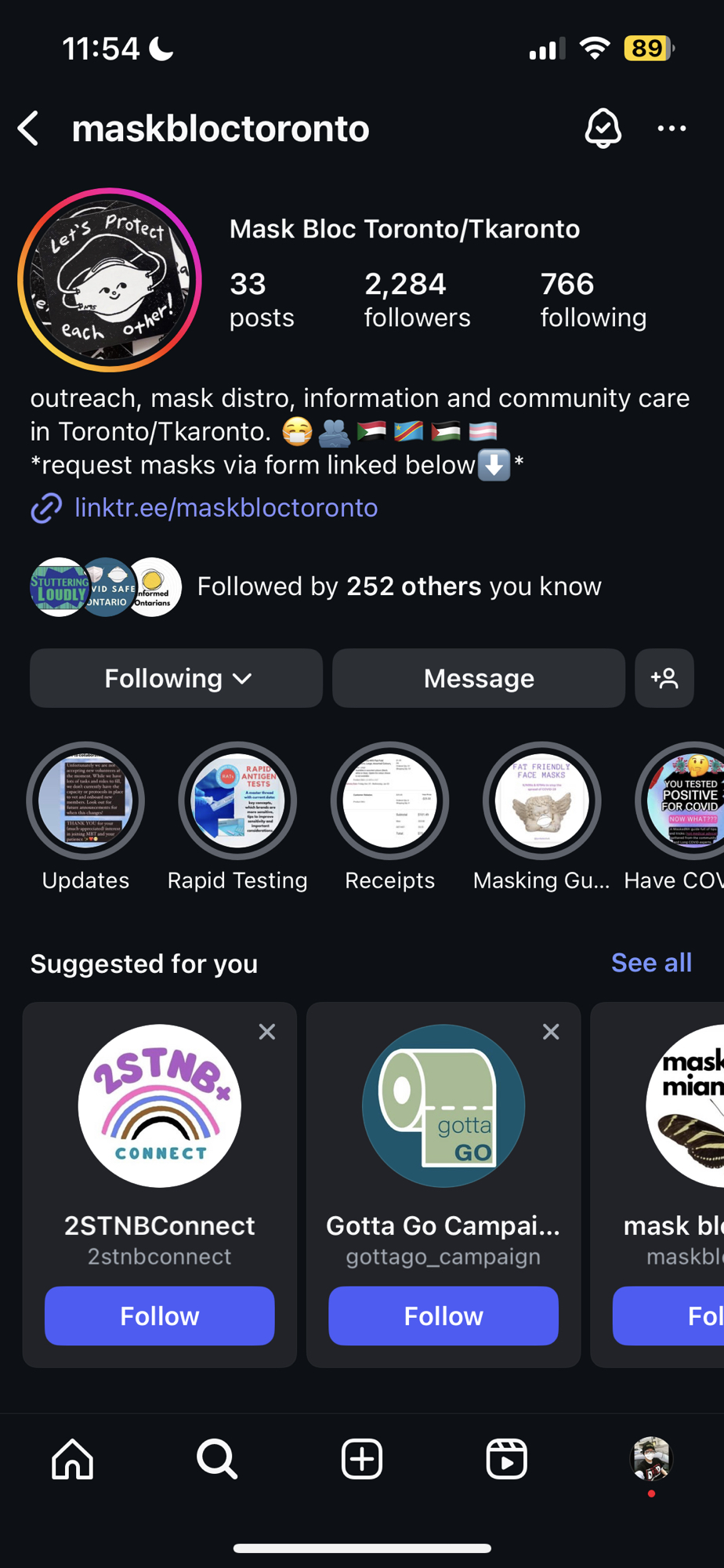
Task: Open the Rapid Testing highlight
Action: 237,801
